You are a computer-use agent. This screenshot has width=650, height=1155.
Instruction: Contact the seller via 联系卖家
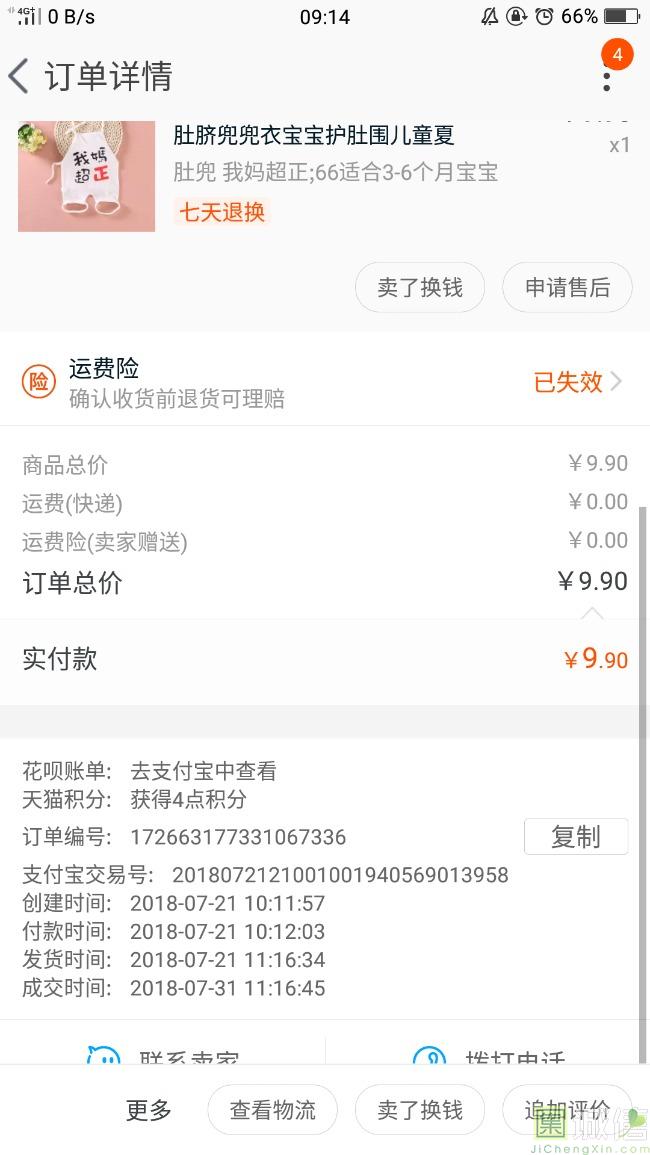pos(165,1056)
